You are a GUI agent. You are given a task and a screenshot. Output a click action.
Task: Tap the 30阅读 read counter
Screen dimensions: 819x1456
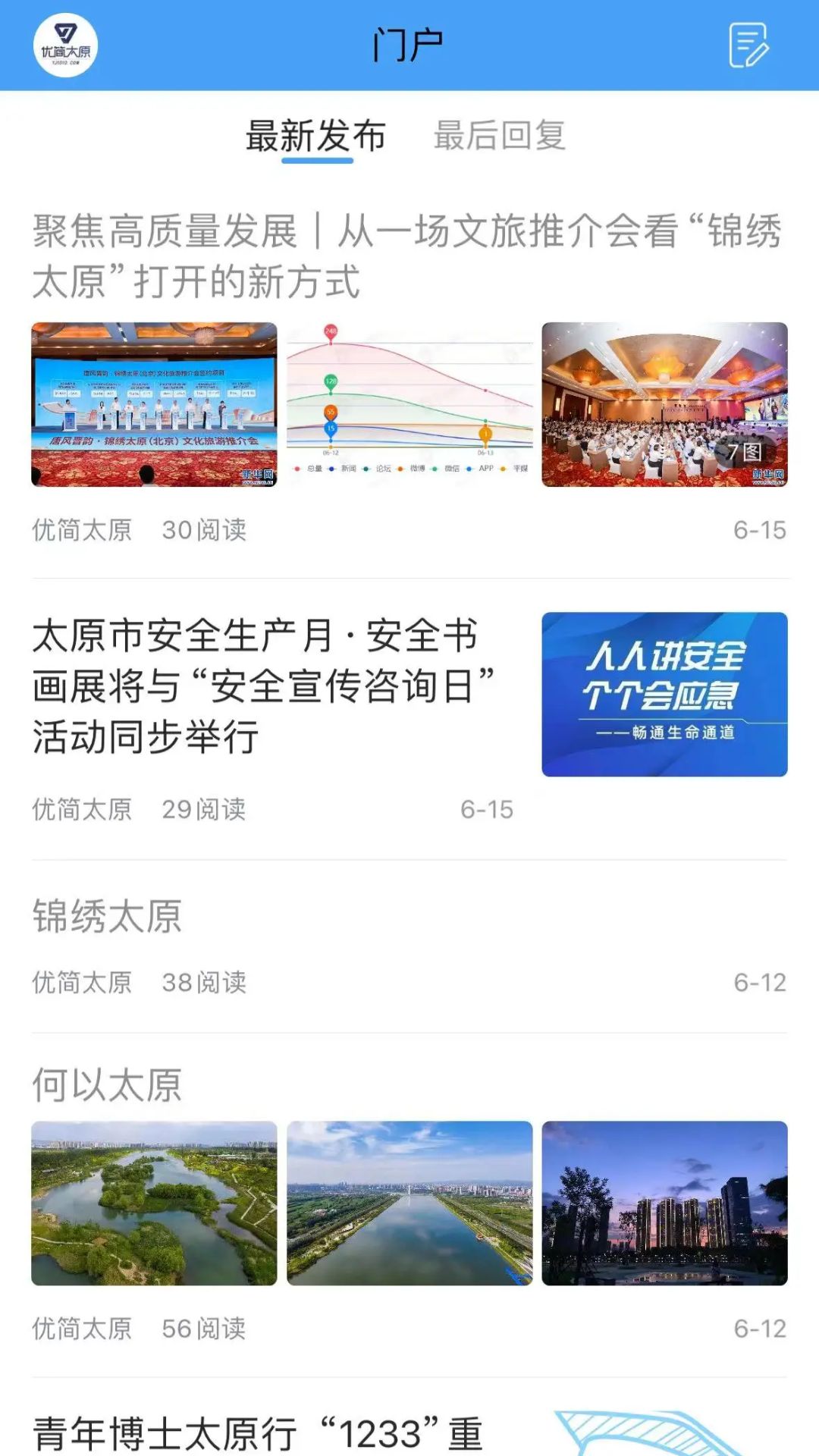coord(203,531)
